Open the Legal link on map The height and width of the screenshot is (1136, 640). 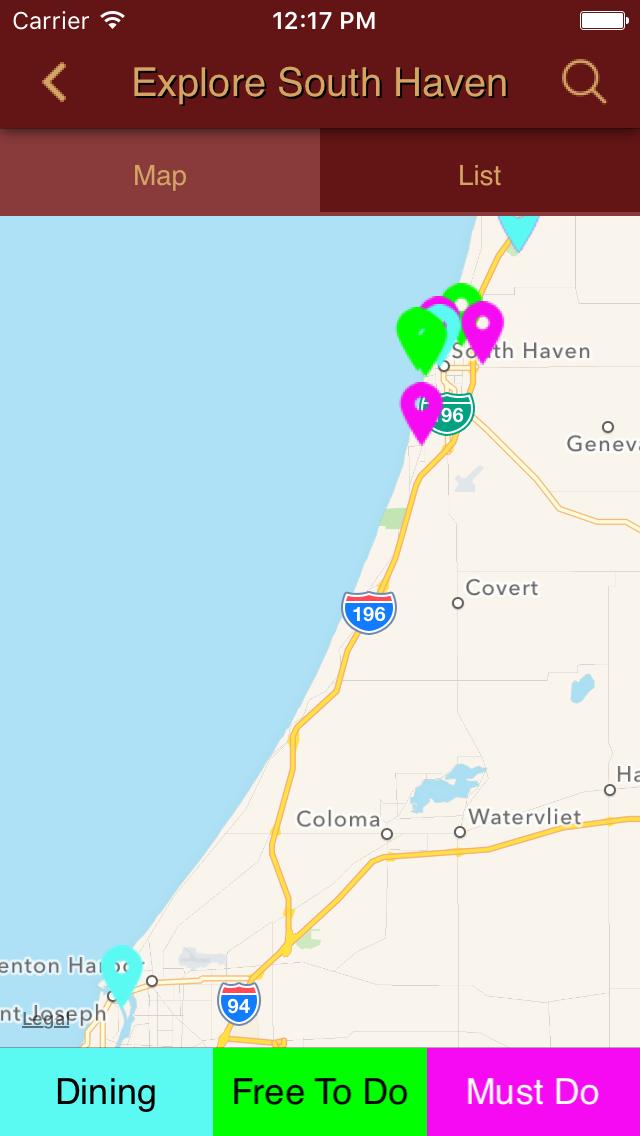[45, 1019]
